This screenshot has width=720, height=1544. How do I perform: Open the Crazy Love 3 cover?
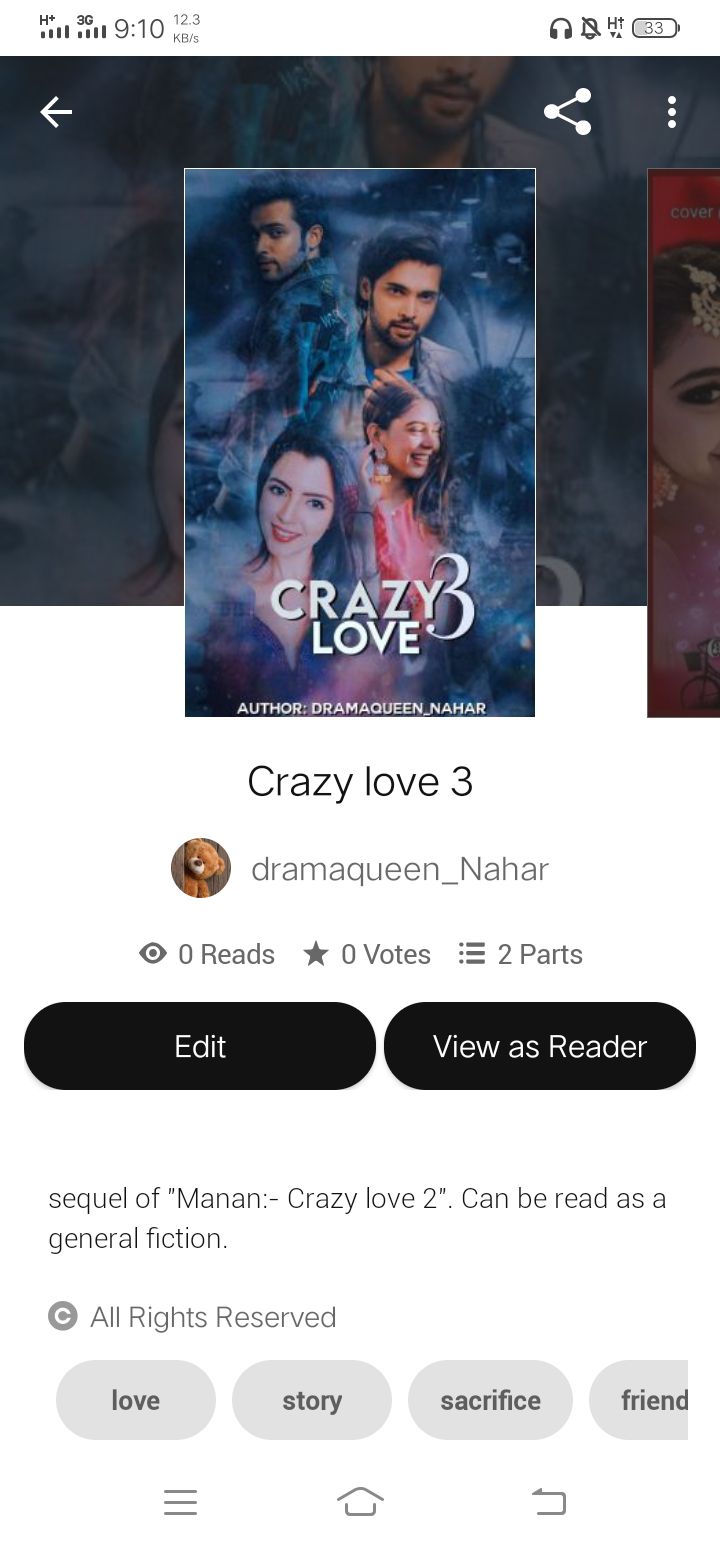pos(360,442)
